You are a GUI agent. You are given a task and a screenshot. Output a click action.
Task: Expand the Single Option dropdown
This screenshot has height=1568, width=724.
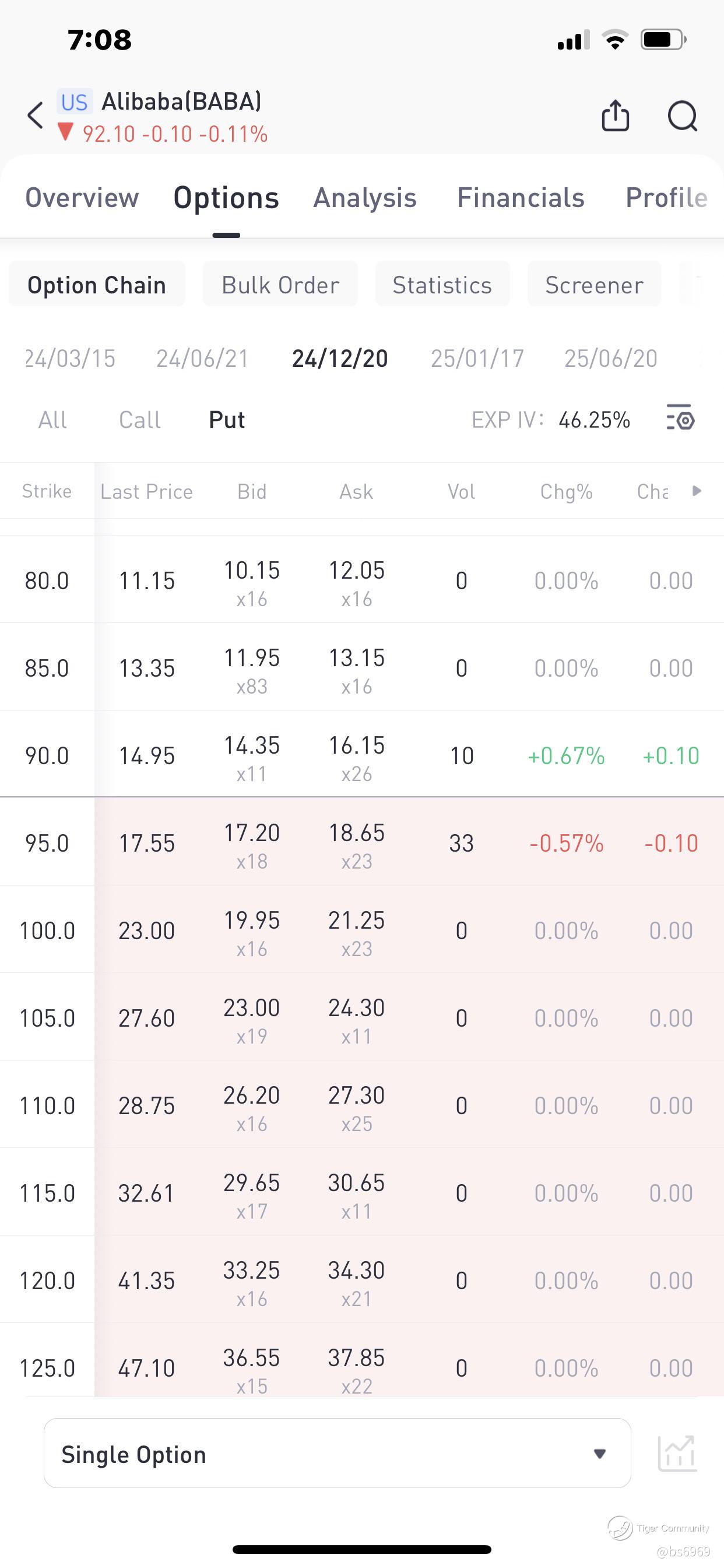337,1454
